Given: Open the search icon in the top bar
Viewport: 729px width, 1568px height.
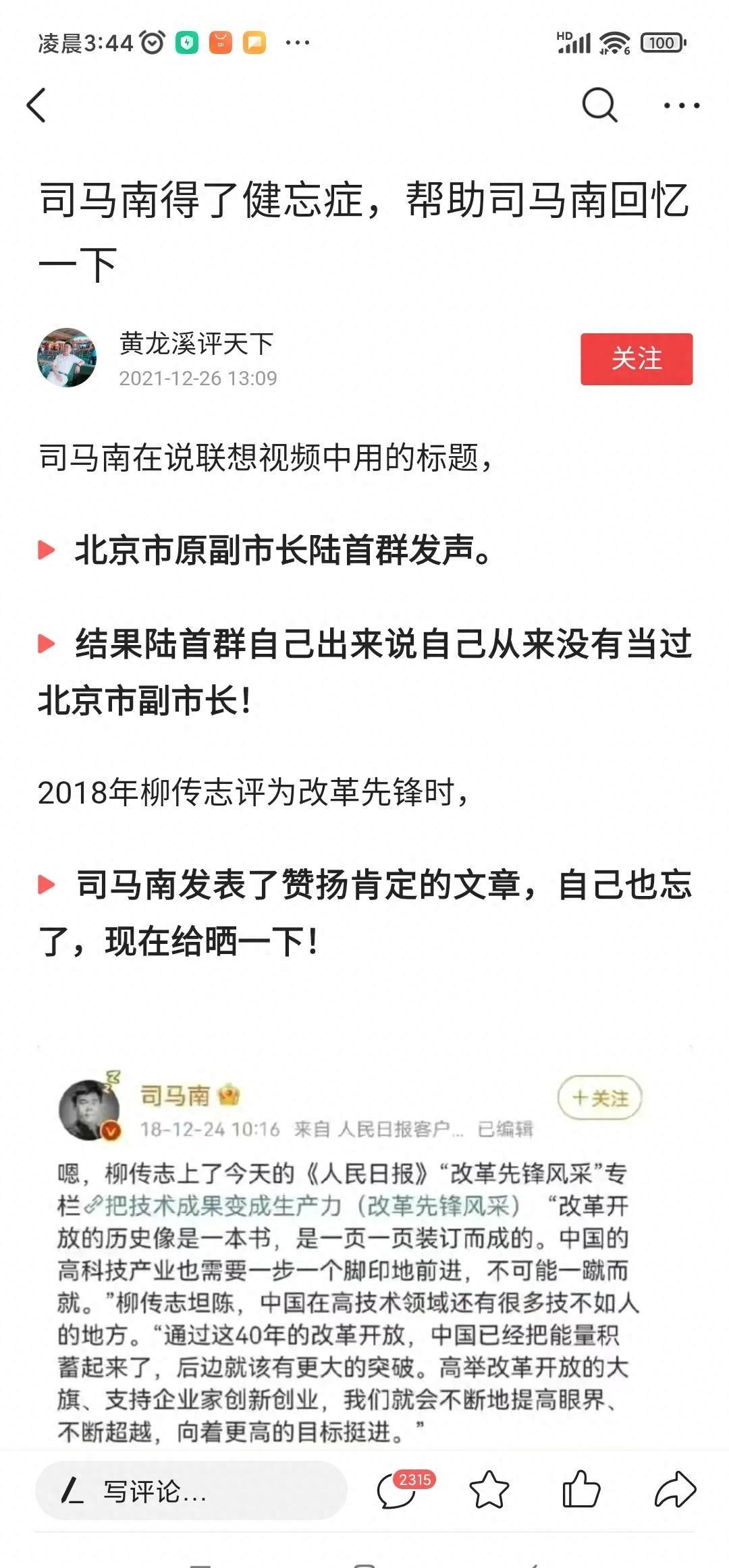Looking at the screenshot, I should (x=599, y=105).
